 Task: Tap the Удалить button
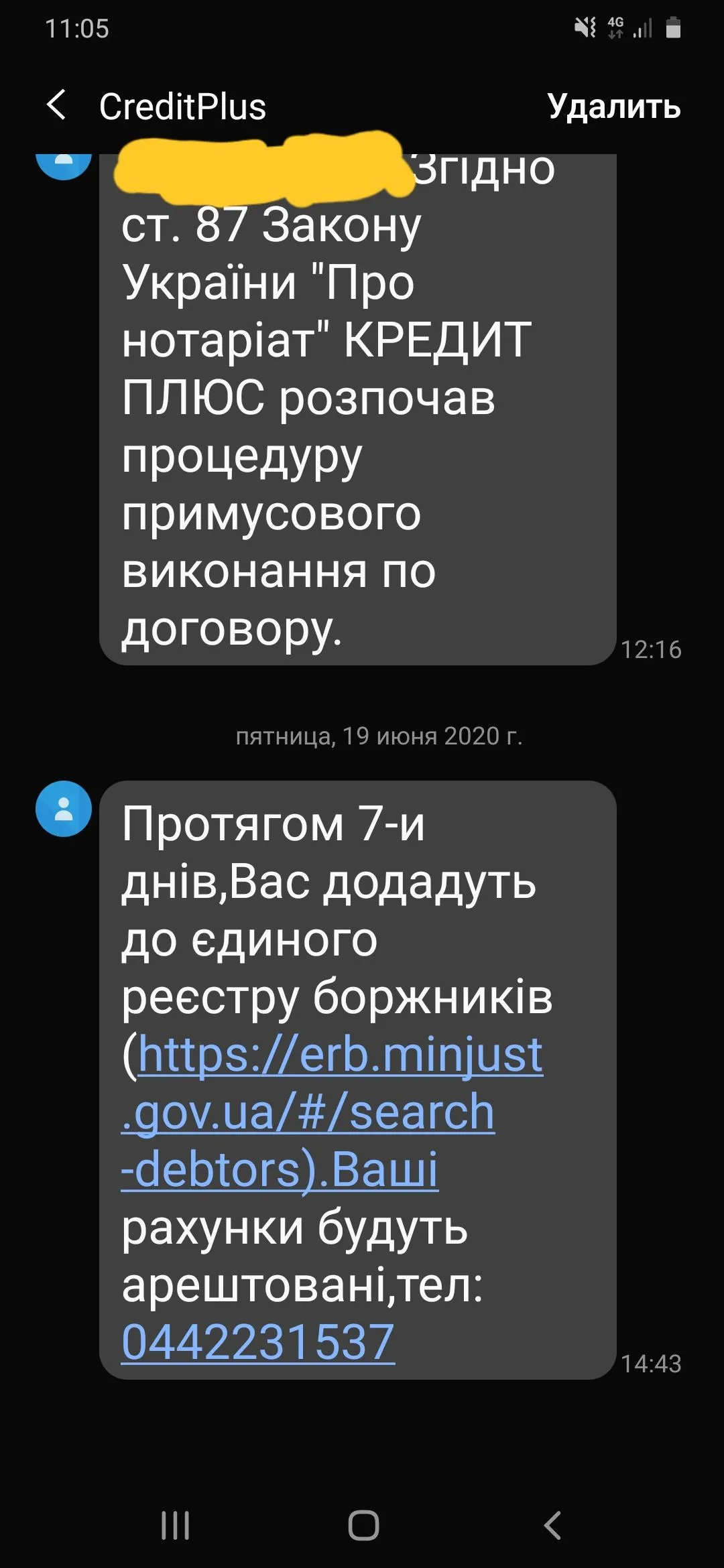click(x=613, y=107)
